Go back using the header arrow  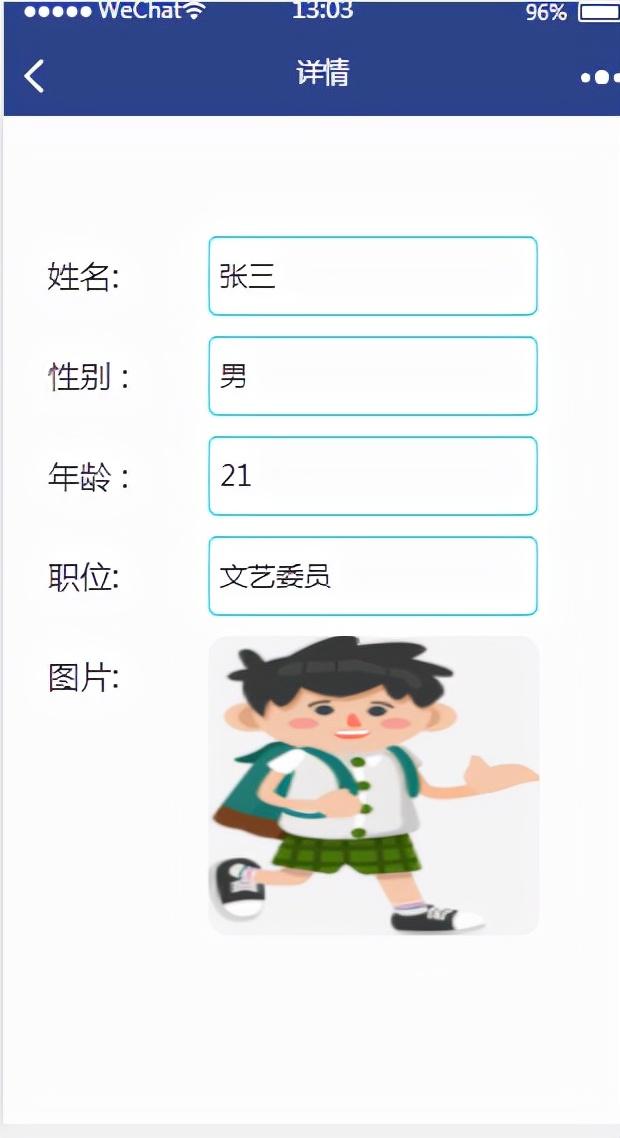pos(33,75)
